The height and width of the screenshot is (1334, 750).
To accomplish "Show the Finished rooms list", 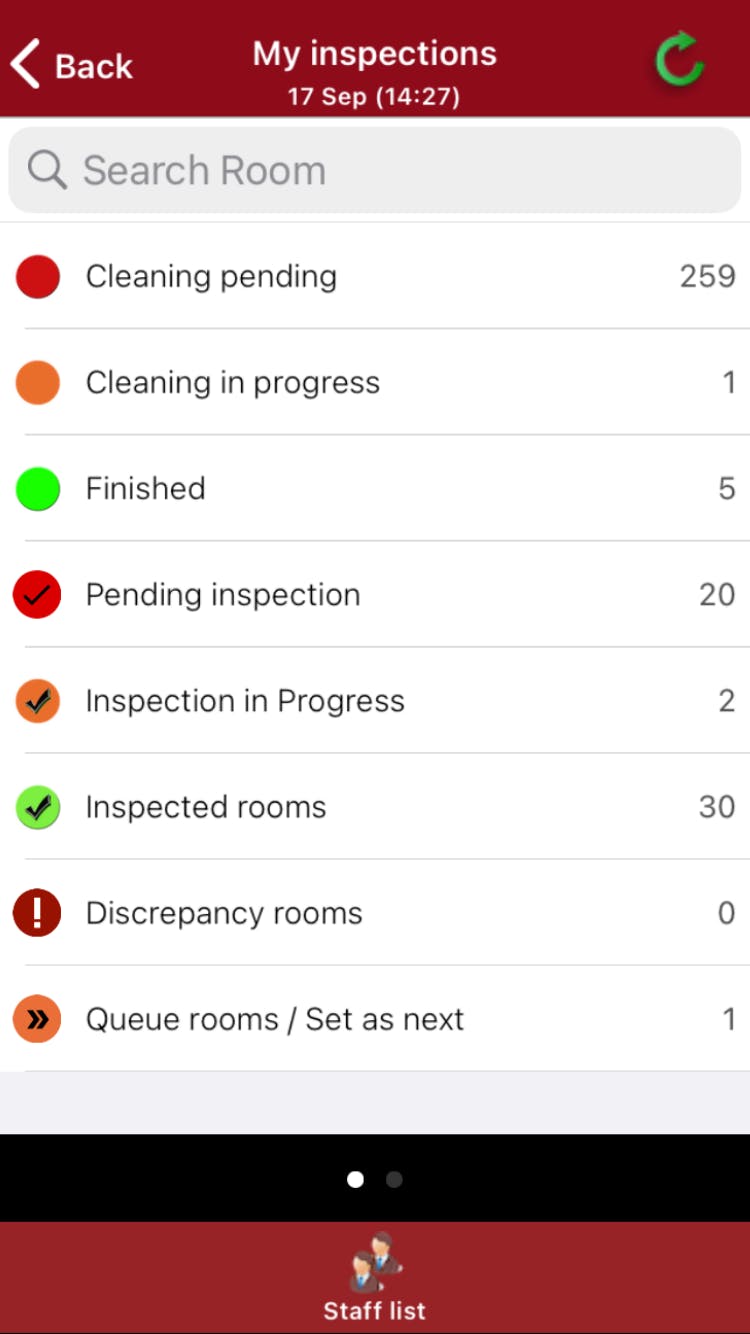I will click(x=375, y=488).
